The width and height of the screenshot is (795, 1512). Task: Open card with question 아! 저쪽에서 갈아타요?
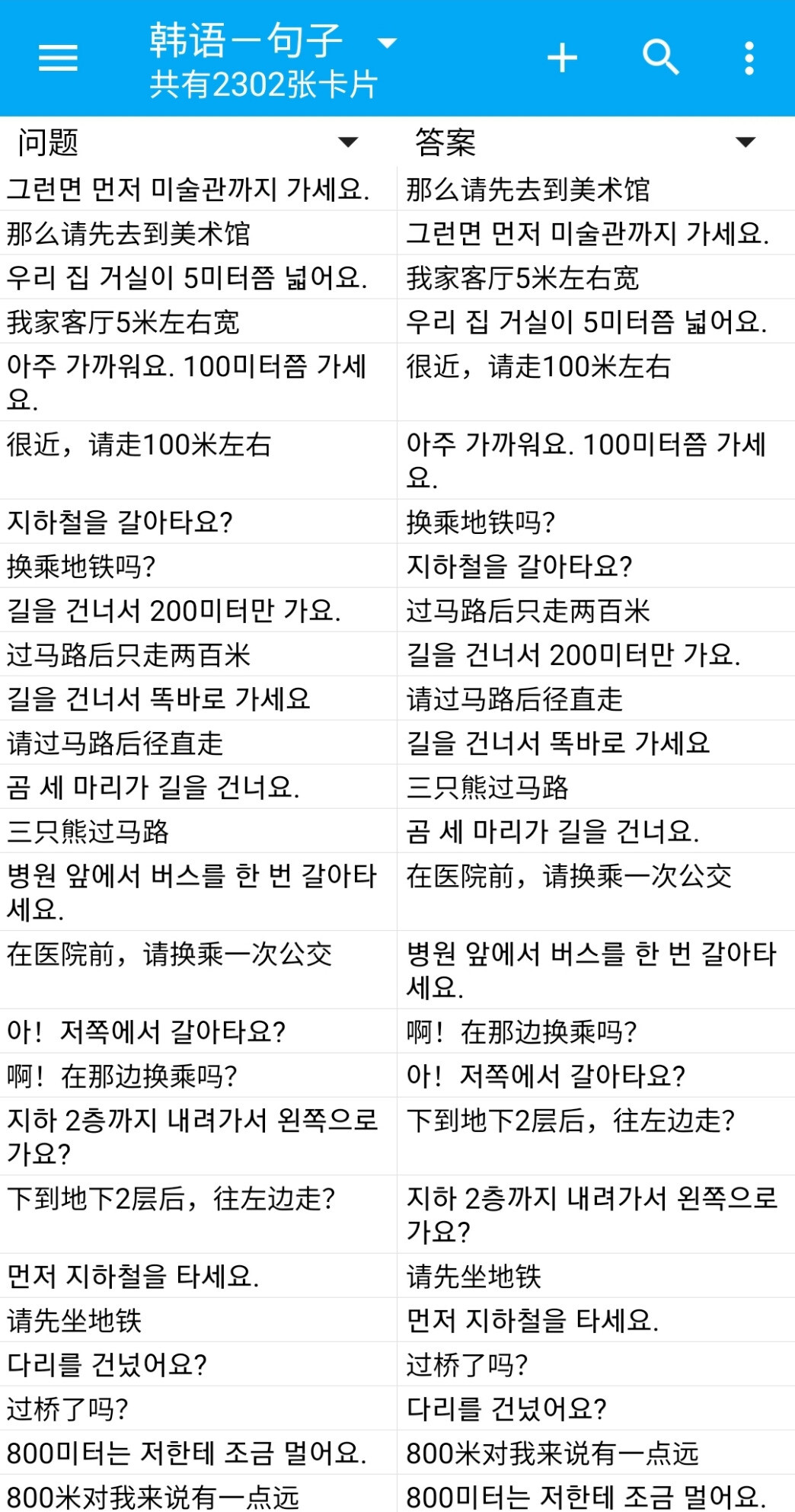[397, 1031]
